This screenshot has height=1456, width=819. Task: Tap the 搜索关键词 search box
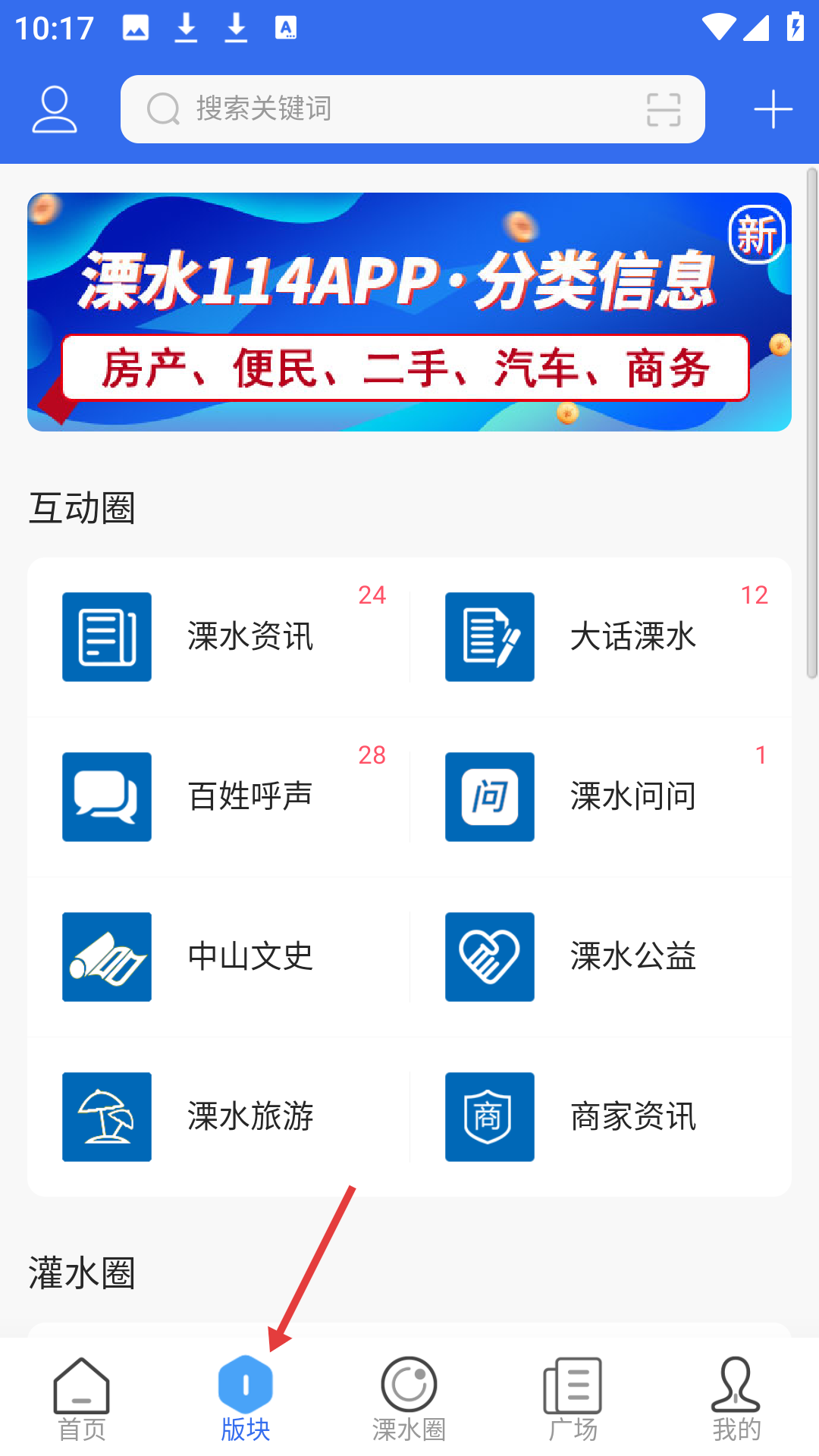(x=379, y=109)
